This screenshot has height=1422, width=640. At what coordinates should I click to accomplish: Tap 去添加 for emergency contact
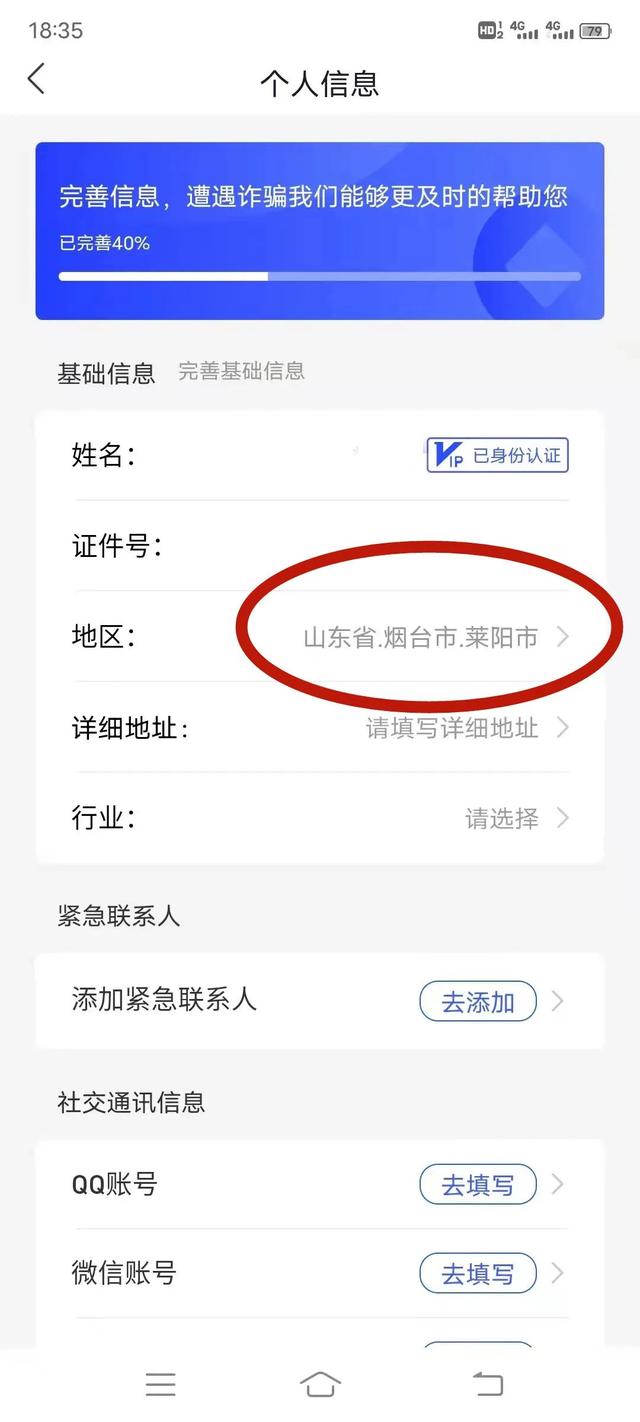point(478,1001)
